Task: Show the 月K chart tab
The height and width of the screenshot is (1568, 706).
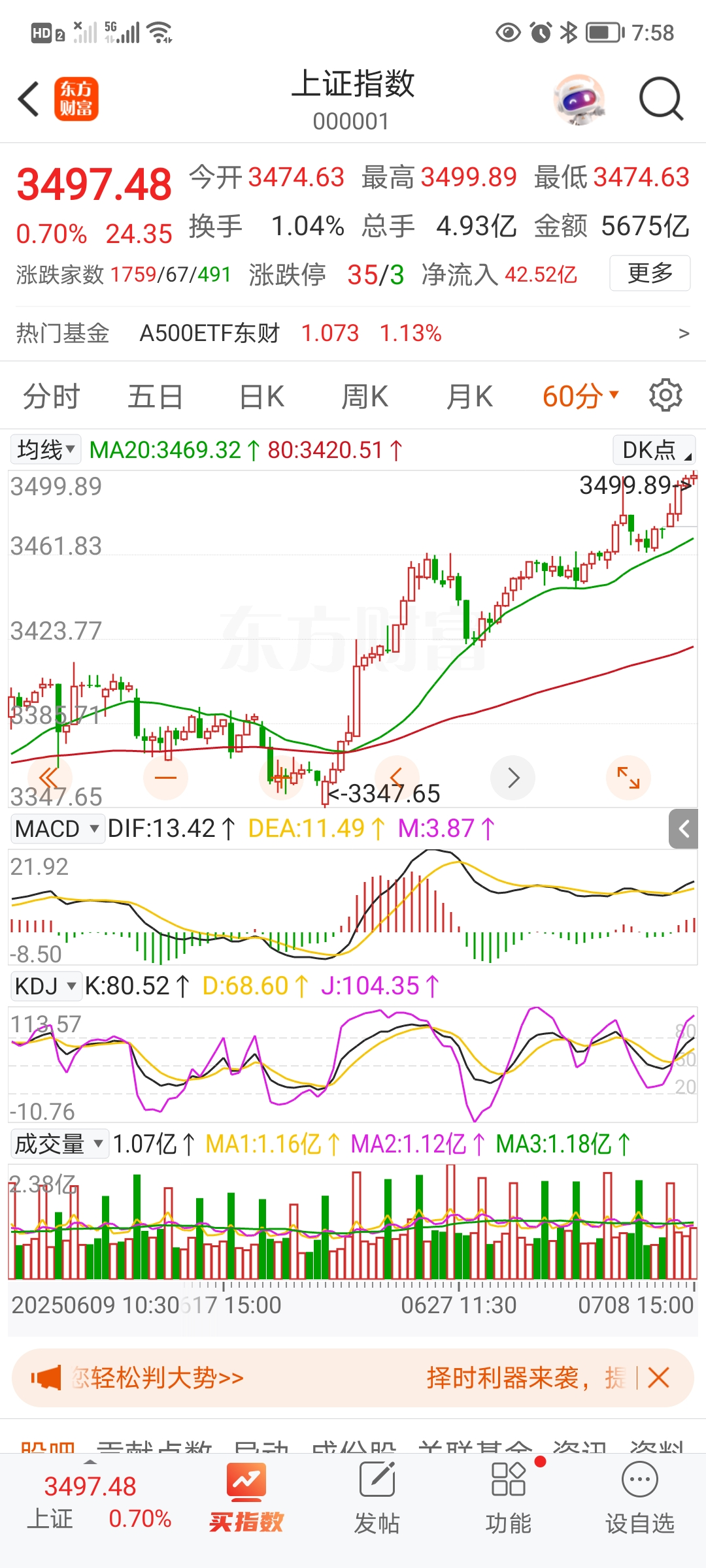Action: [x=469, y=397]
